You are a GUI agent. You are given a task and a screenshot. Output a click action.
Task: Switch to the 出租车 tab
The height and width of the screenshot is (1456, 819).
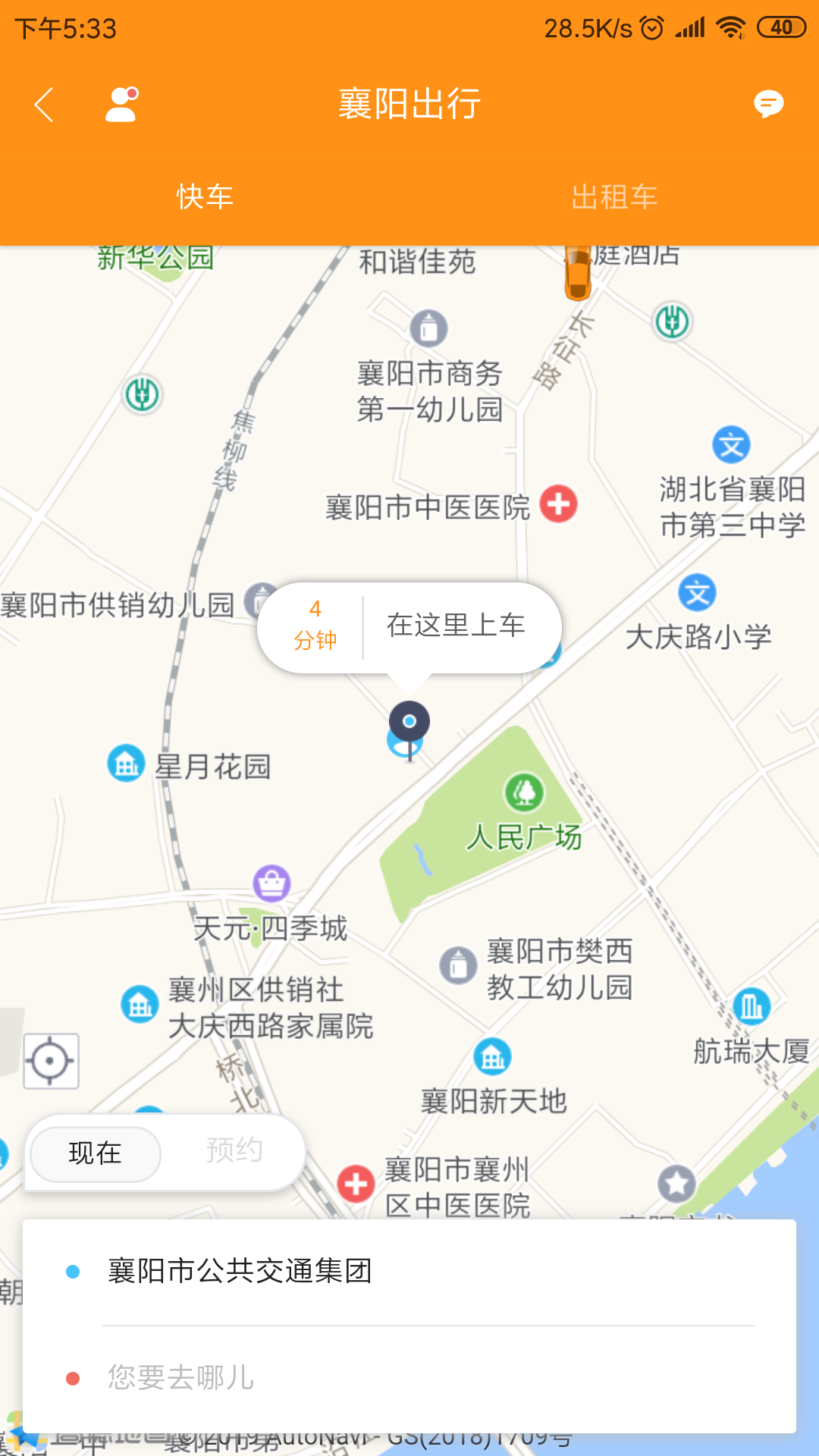click(615, 197)
